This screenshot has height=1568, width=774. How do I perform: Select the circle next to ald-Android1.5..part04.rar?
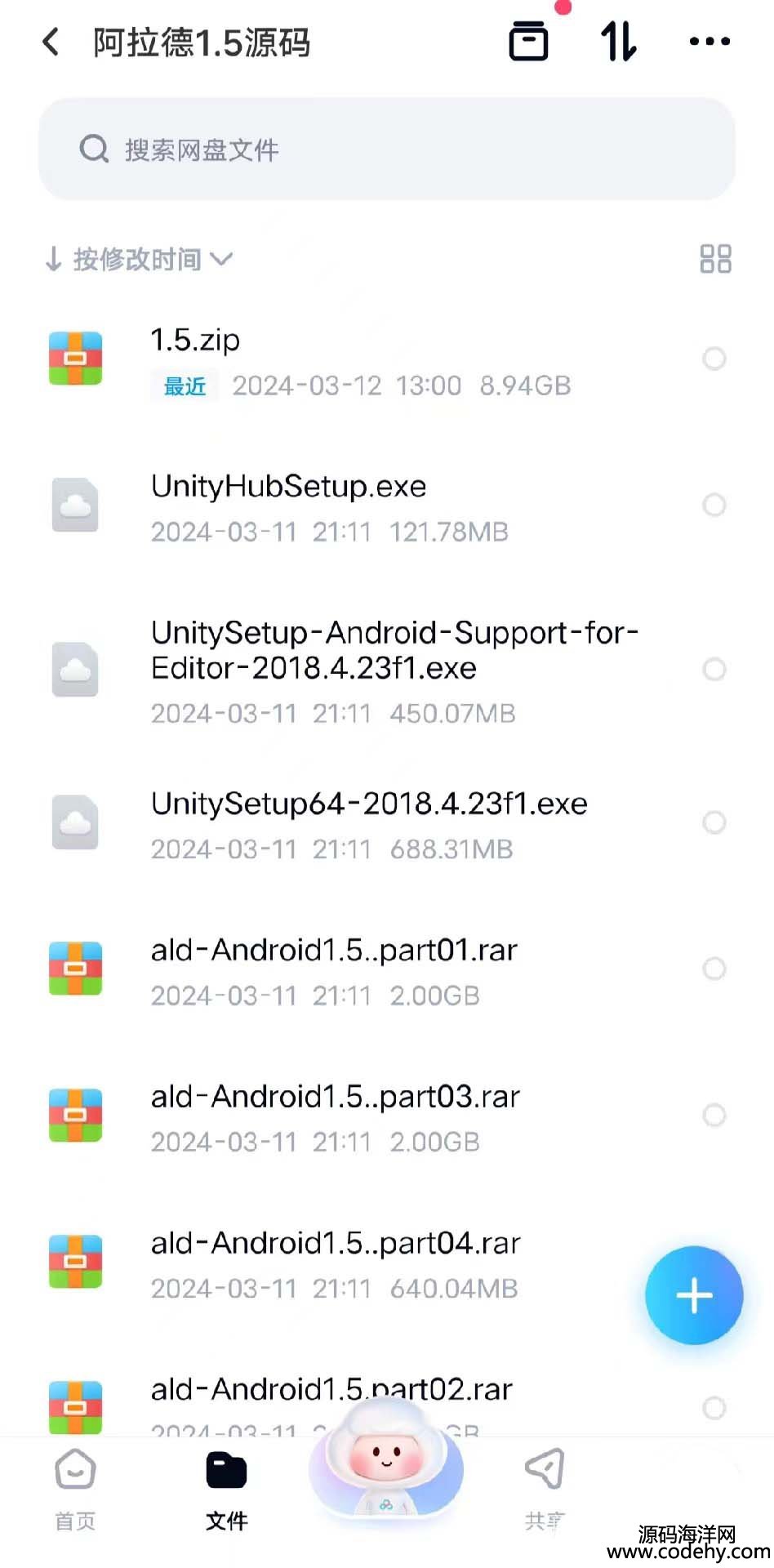pos(714,1262)
